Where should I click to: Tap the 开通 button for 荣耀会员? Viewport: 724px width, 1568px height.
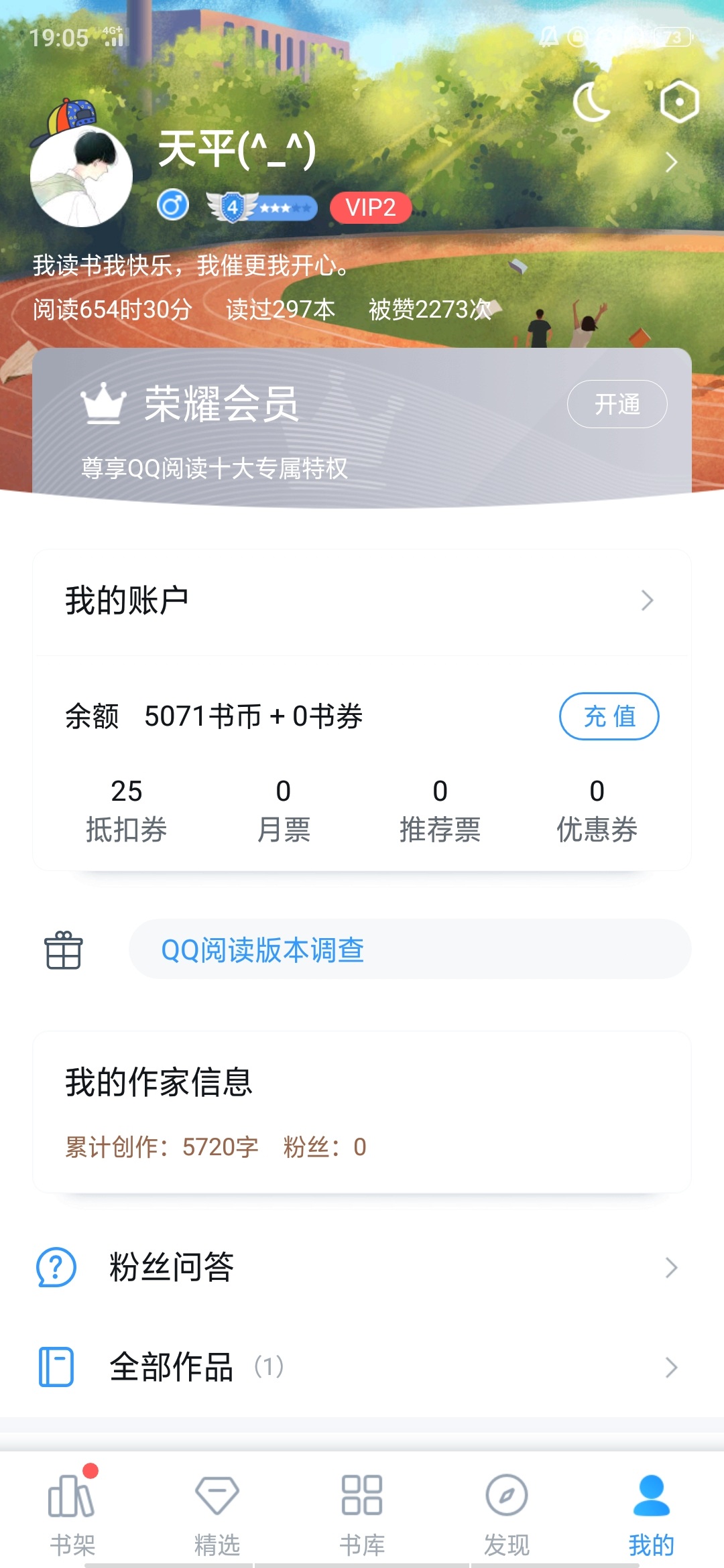tap(617, 404)
